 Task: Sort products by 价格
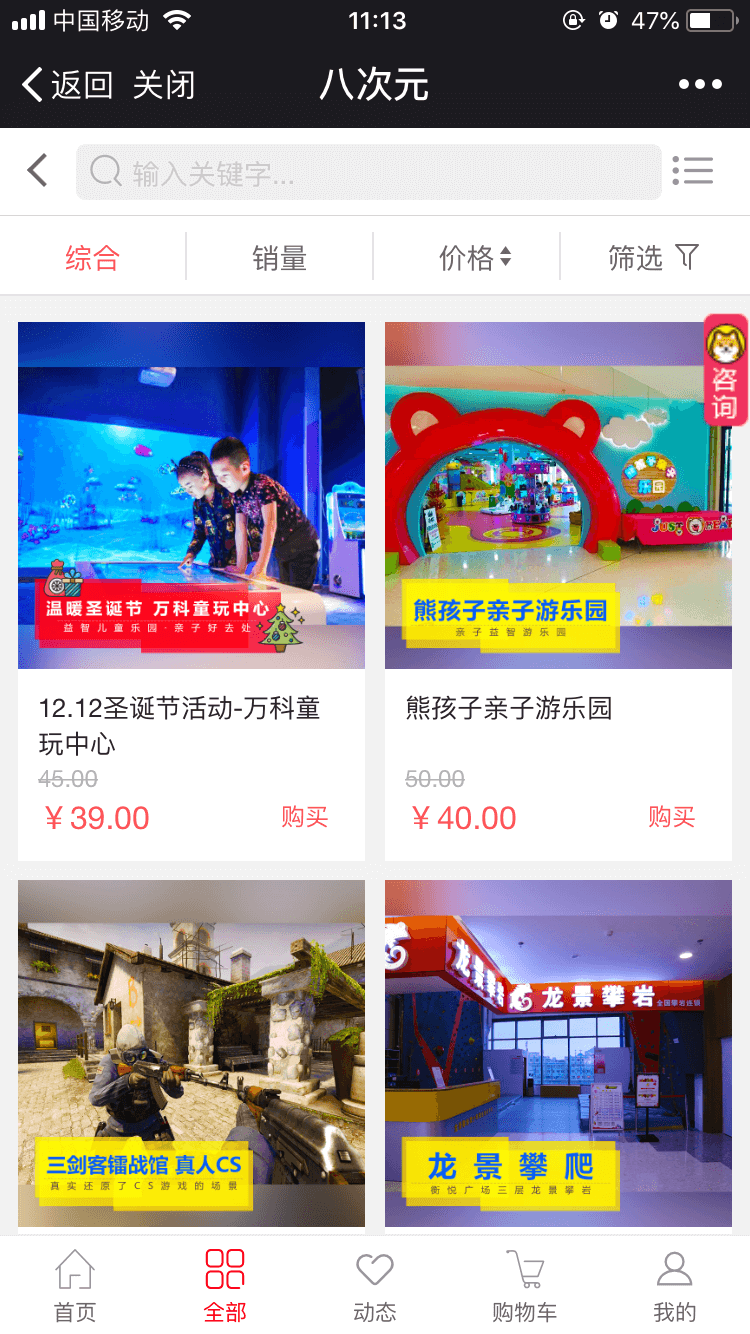pyautogui.click(x=475, y=258)
